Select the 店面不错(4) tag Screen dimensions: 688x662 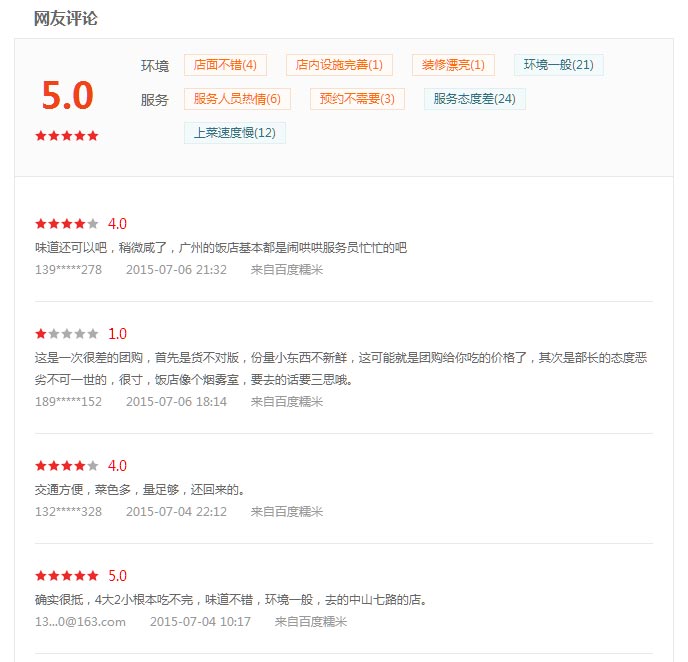(x=225, y=66)
